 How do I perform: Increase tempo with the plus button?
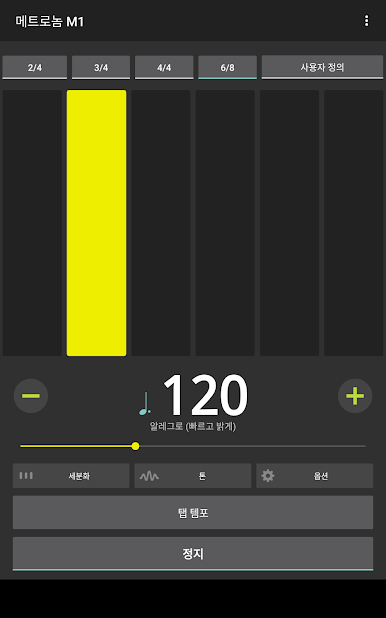click(355, 396)
